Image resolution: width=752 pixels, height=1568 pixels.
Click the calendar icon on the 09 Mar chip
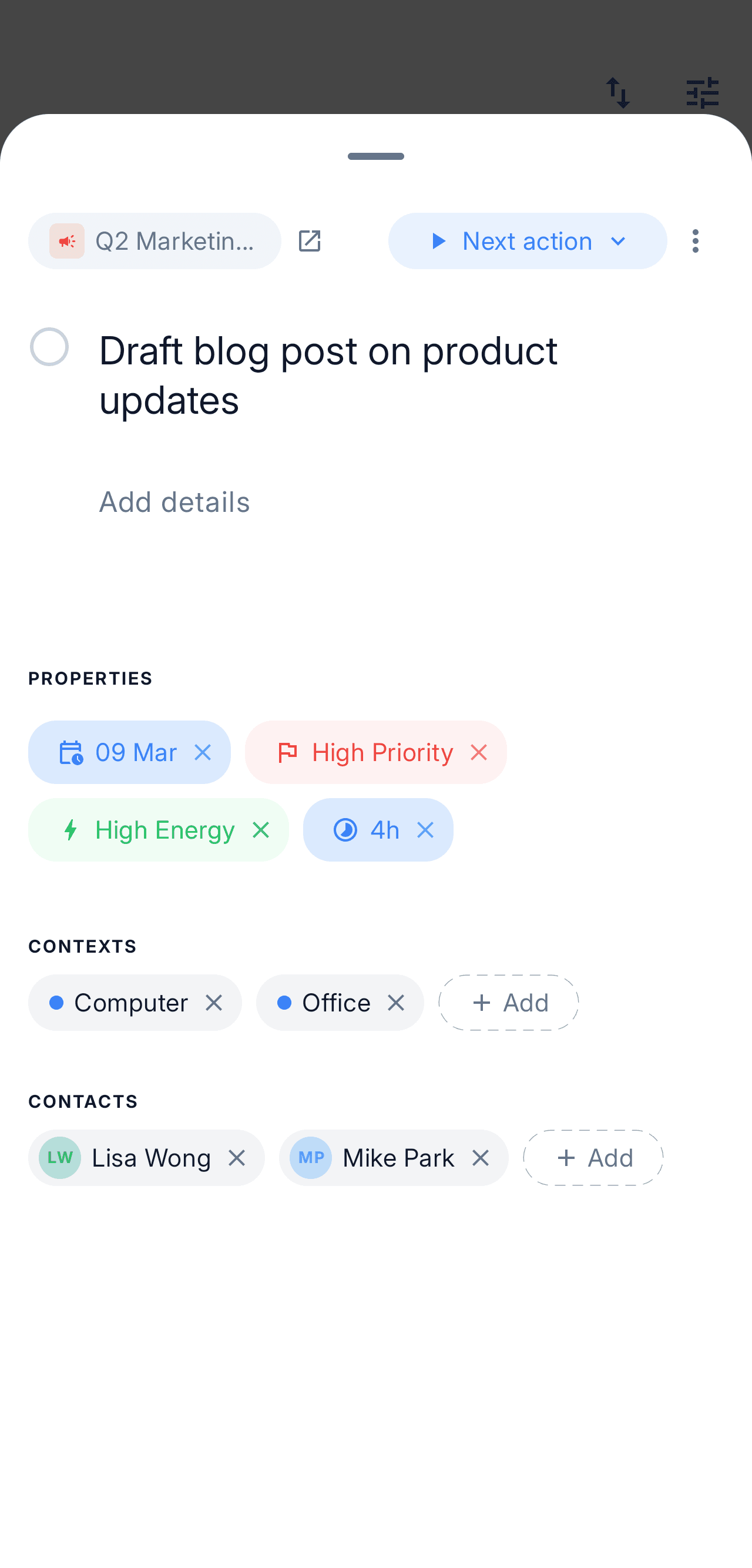point(70,752)
